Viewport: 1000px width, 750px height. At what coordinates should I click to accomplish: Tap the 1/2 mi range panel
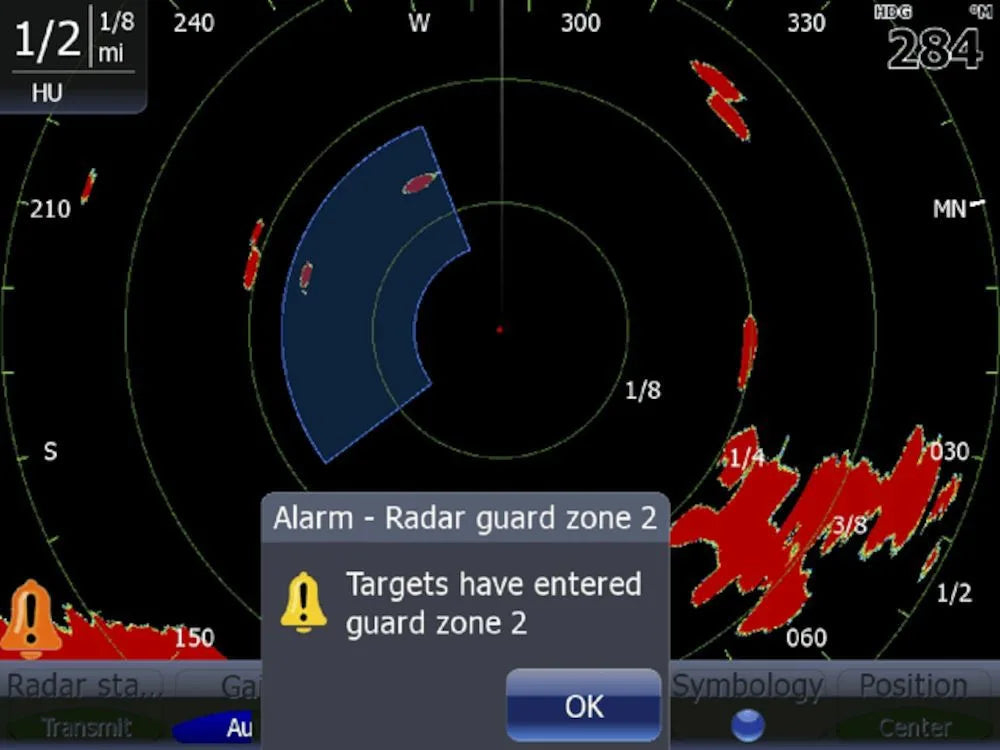[x=72, y=54]
